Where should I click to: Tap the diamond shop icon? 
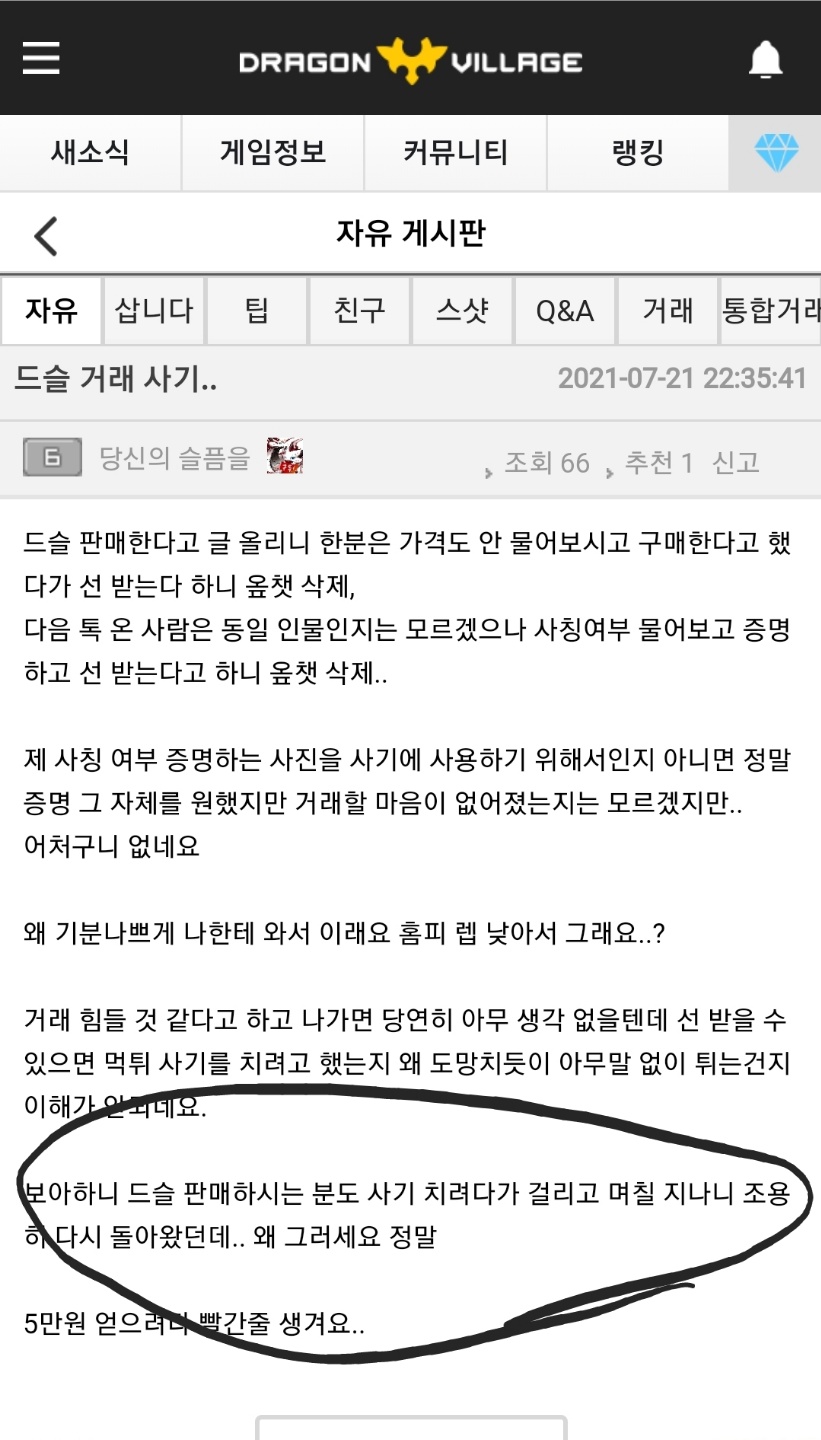pyautogui.click(x=776, y=153)
